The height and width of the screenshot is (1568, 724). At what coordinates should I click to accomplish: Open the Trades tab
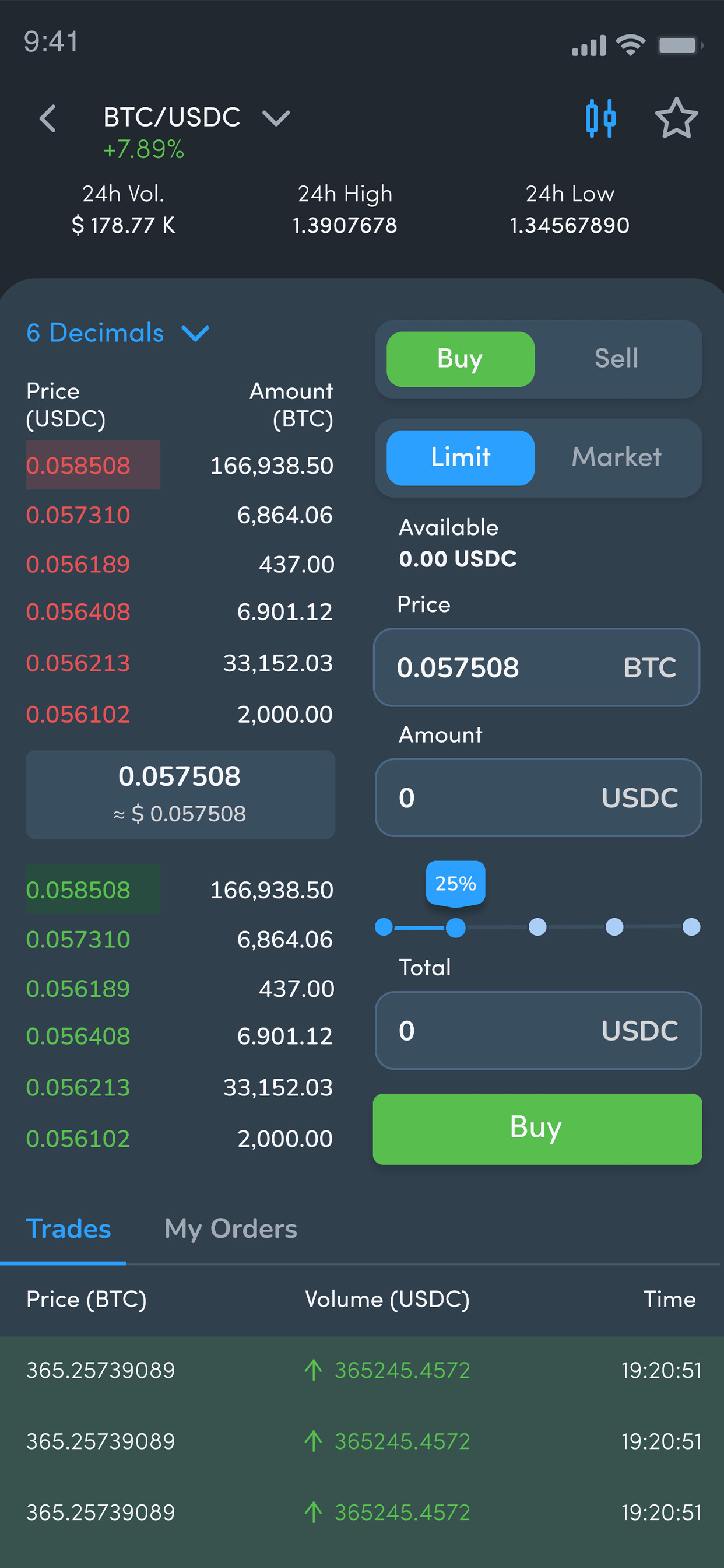(x=68, y=1229)
